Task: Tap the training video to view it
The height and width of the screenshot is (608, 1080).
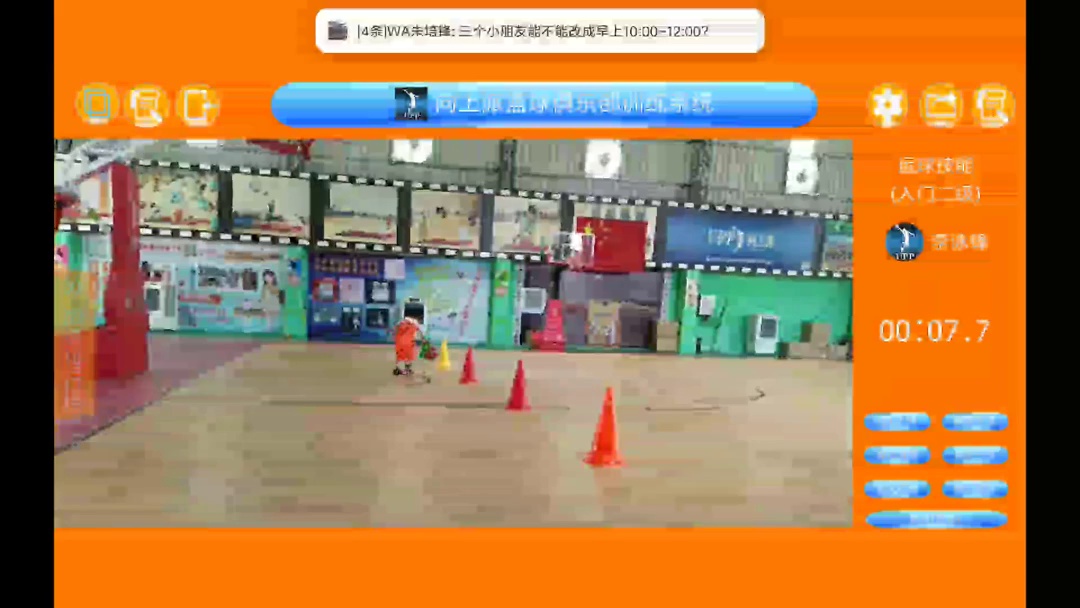Action: coord(453,333)
